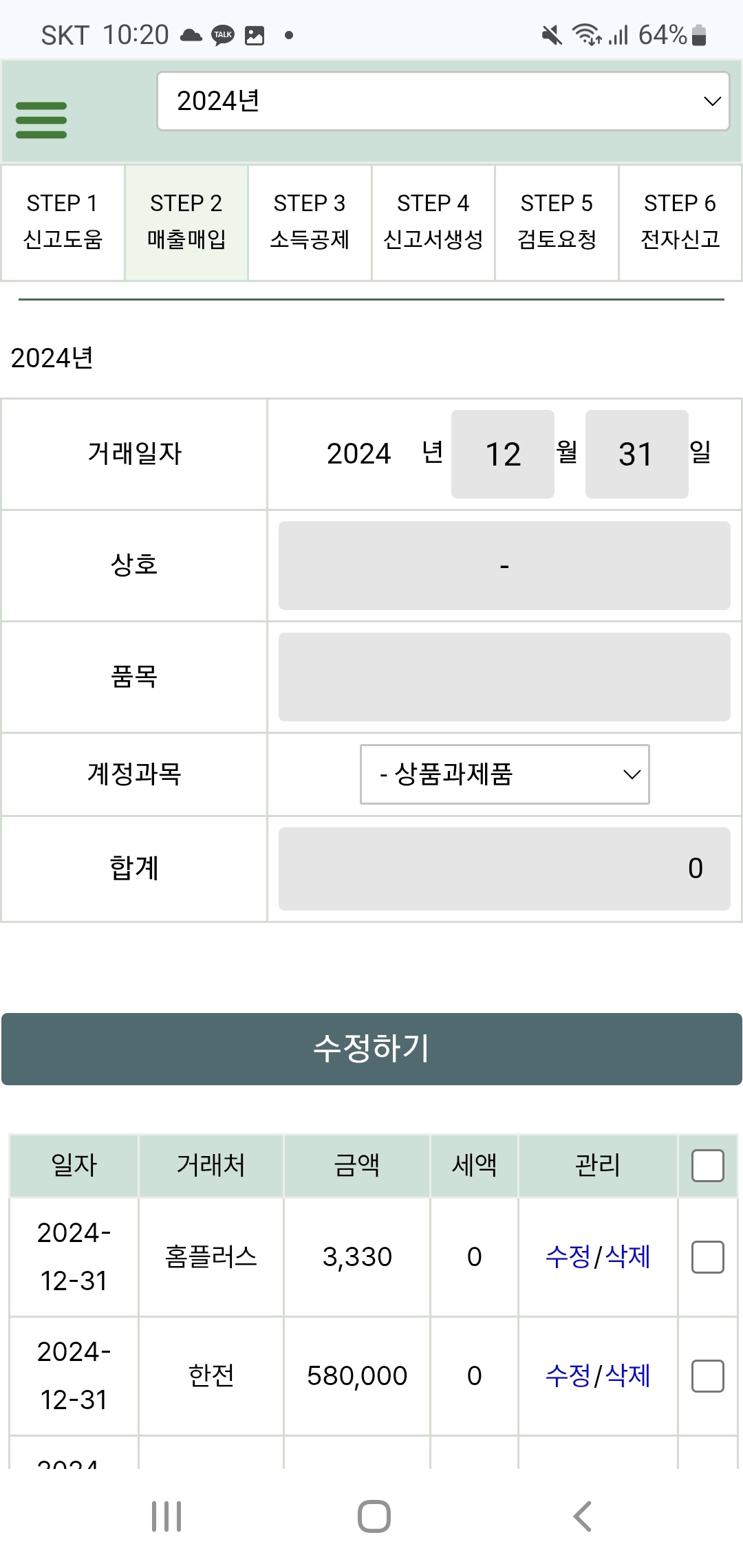The image size is (743, 1568).
Task: Switch to STEP 3 소득공제 tab
Action: click(310, 222)
